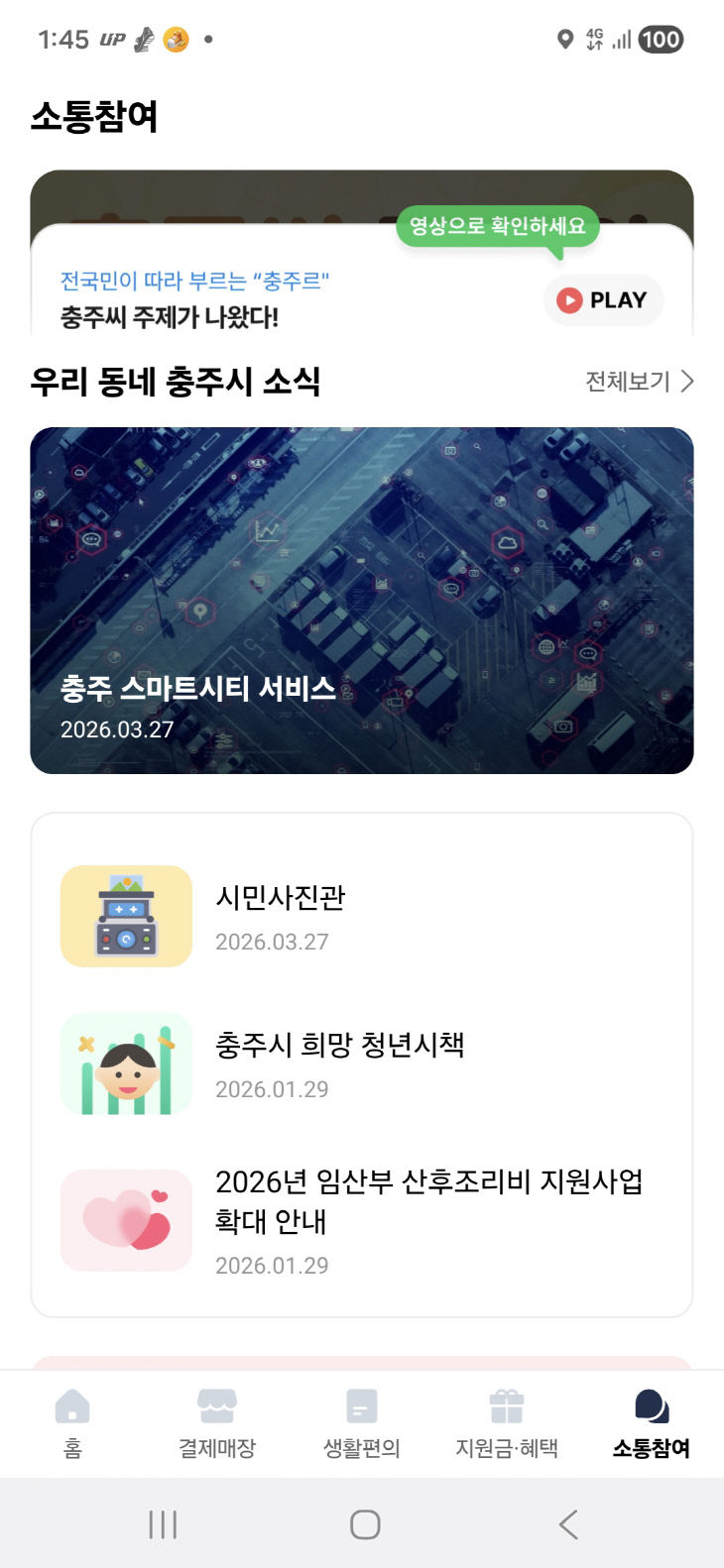Tap the 영상으로 확인하세요 speech bubble
Screen dimensions: 724x1568
498,226
